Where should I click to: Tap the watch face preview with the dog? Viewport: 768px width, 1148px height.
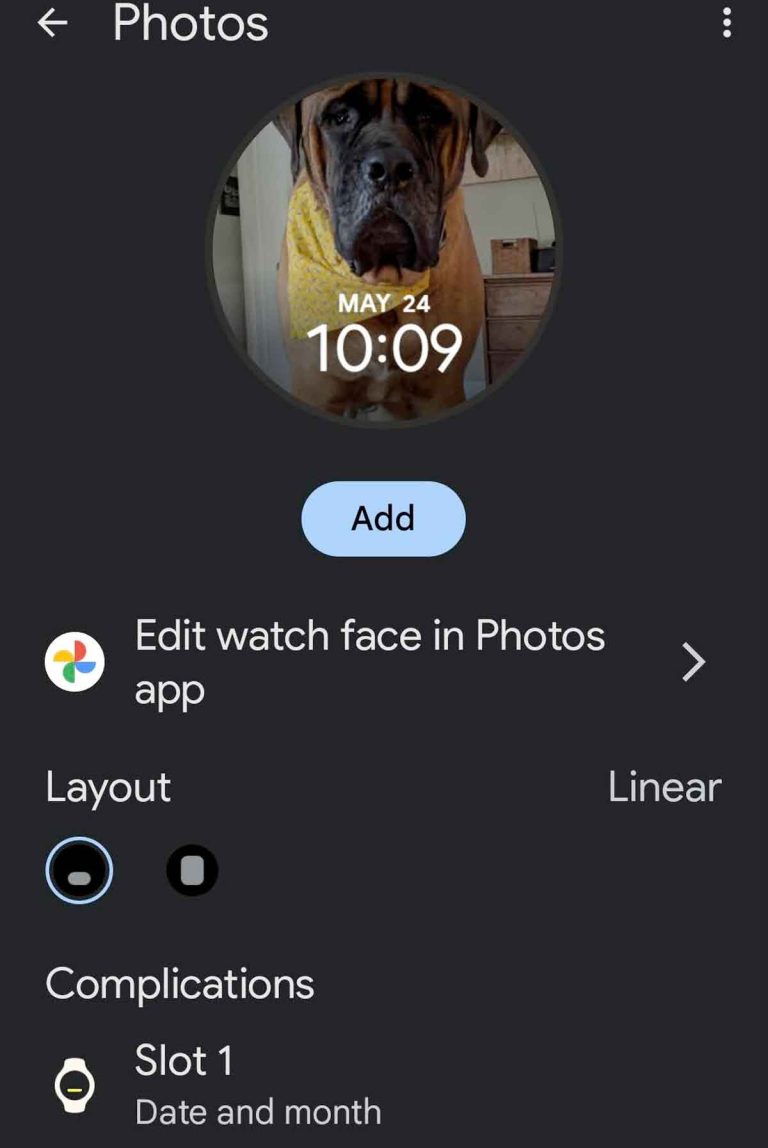(384, 253)
